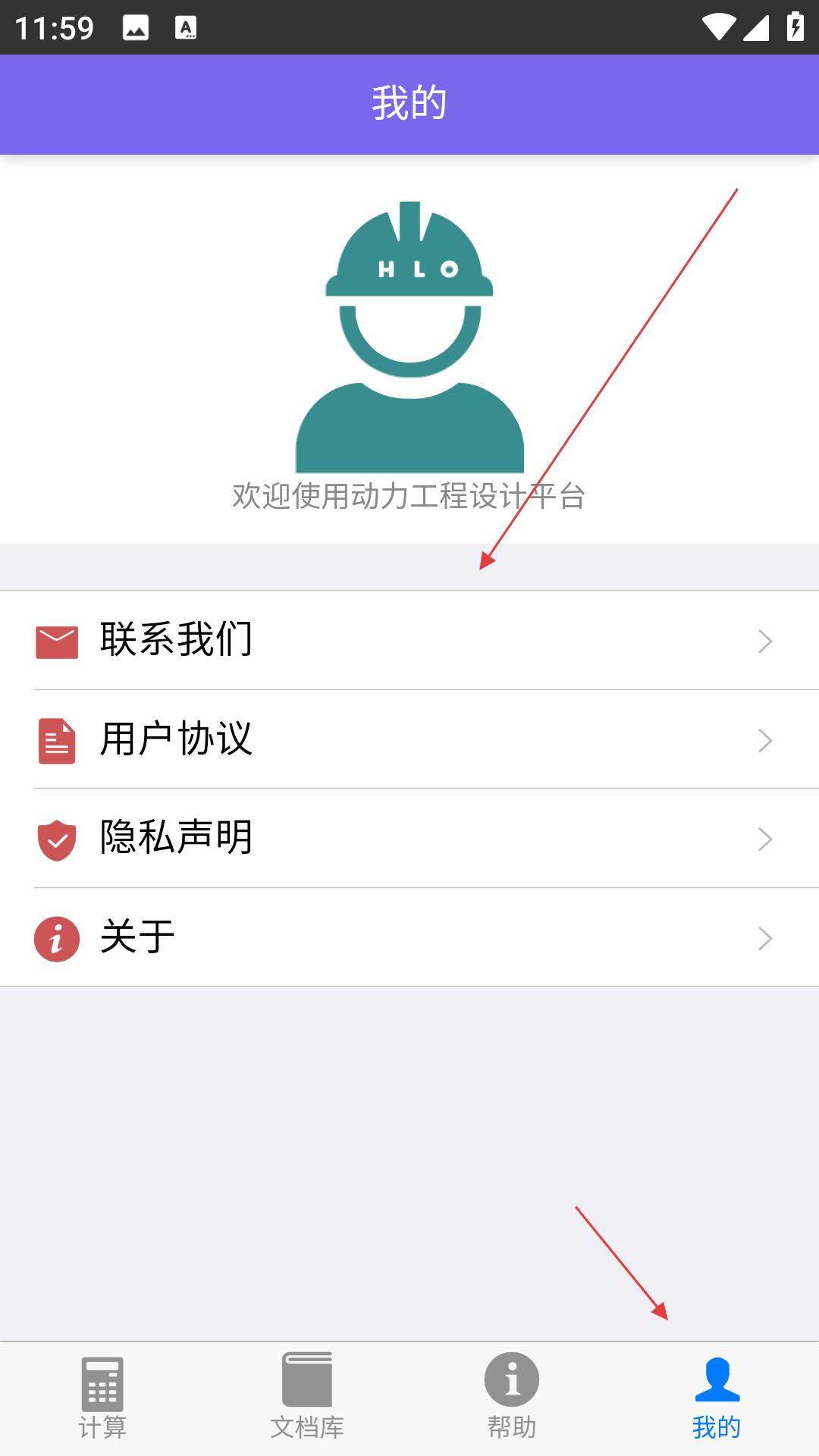This screenshot has height=1456, width=819.
Task: Switch to the 帮助 tab
Action: pyautogui.click(x=512, y=1398)
